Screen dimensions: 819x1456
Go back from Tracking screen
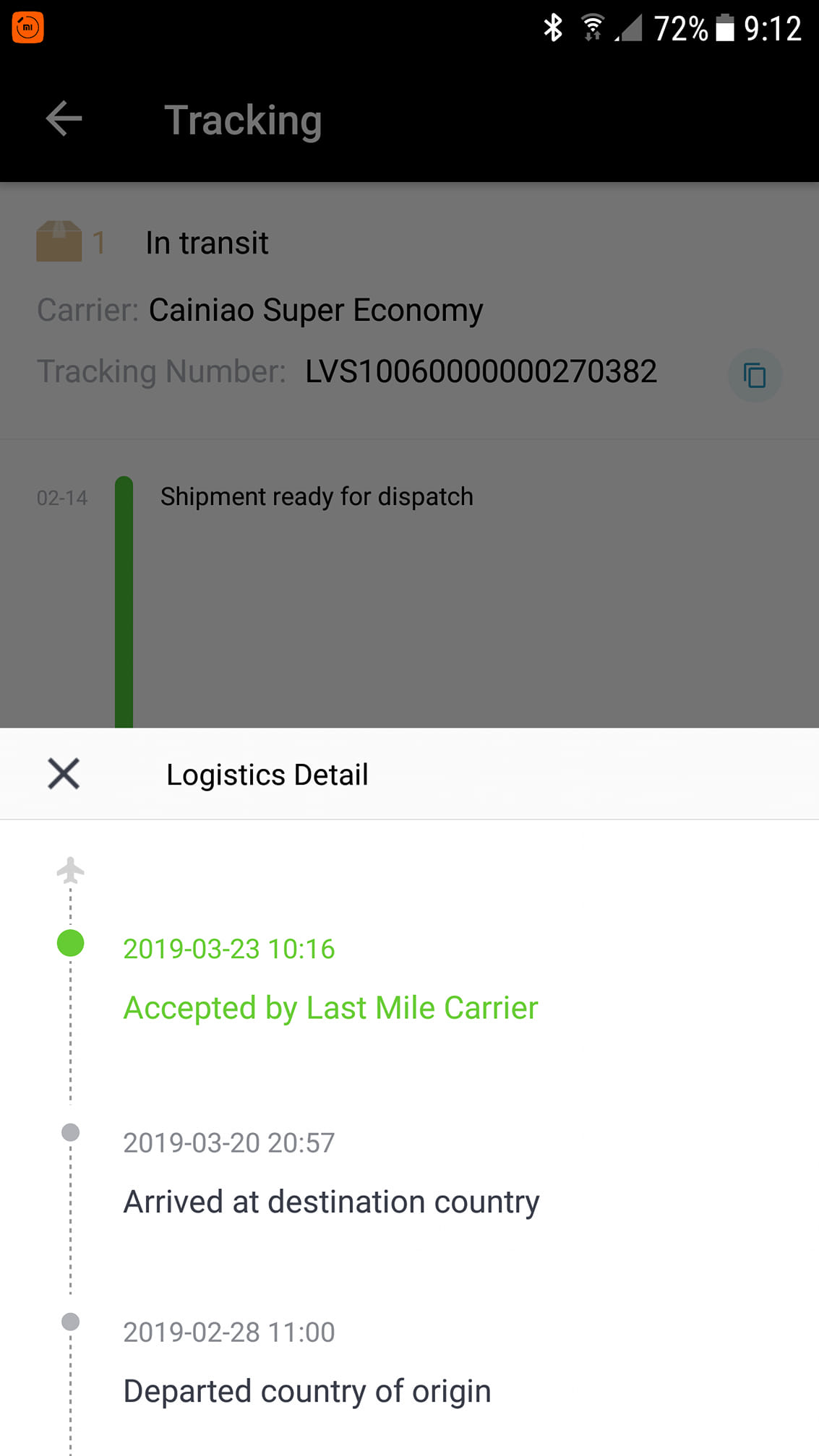64,119
